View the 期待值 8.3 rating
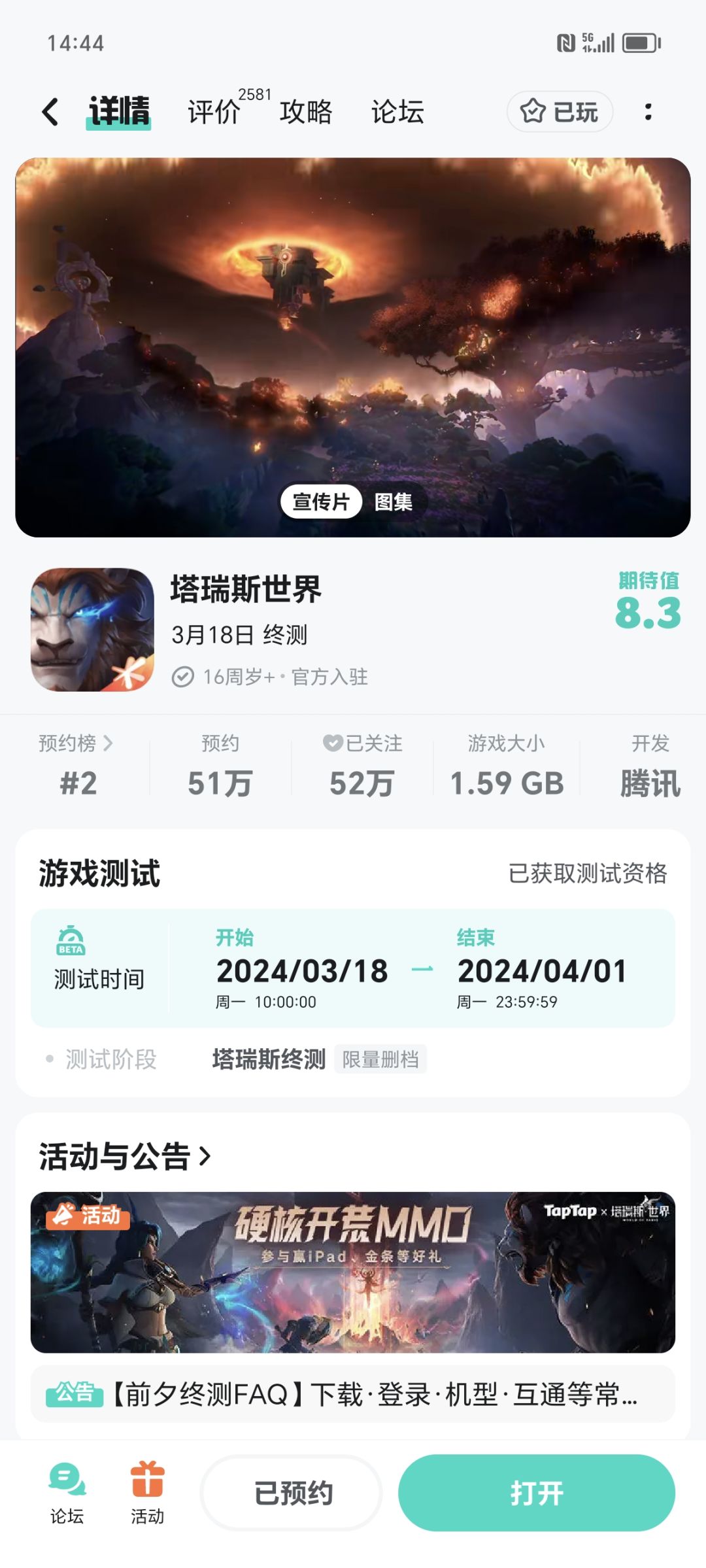This screenshot has width=706, height=1568. coord(648,600)
